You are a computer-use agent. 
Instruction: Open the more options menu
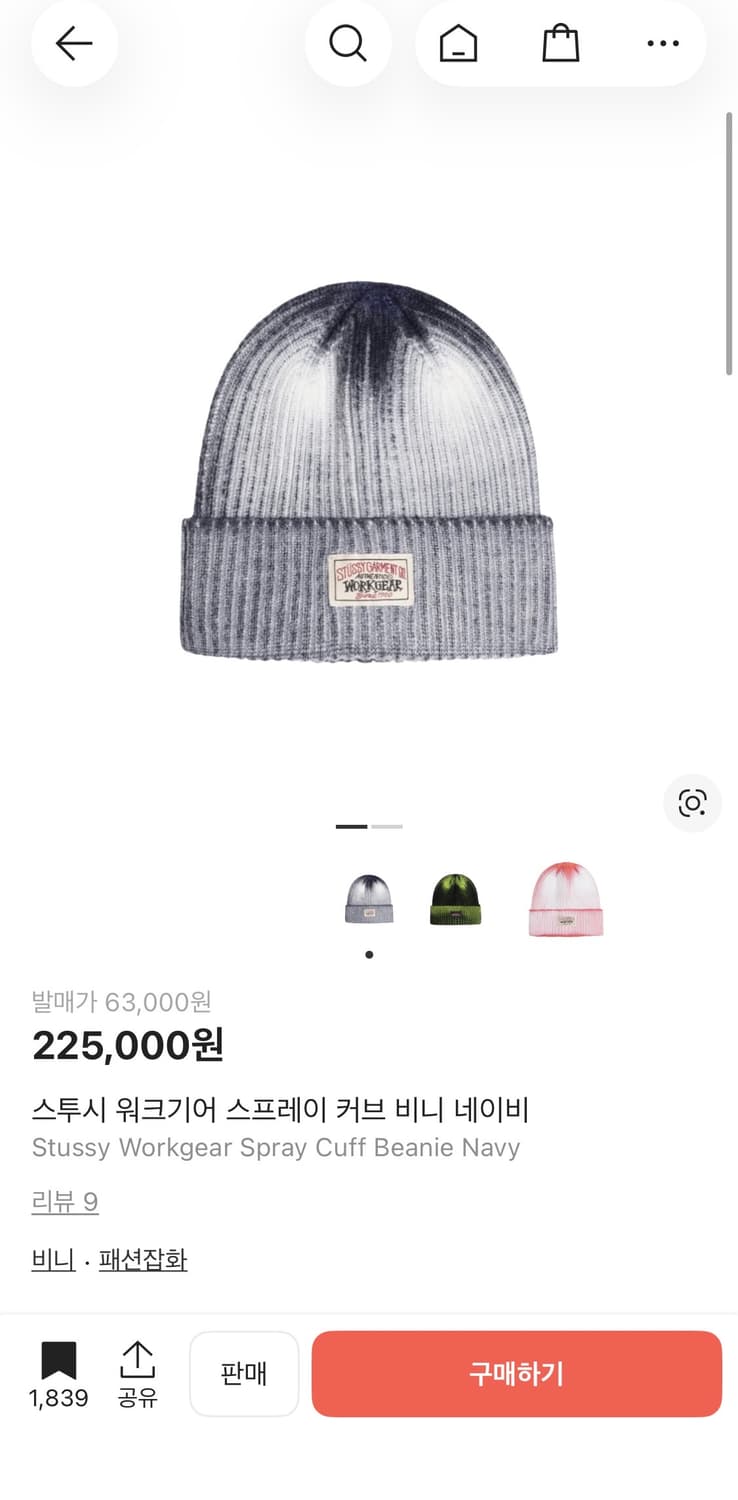click(x=662, y=44)
